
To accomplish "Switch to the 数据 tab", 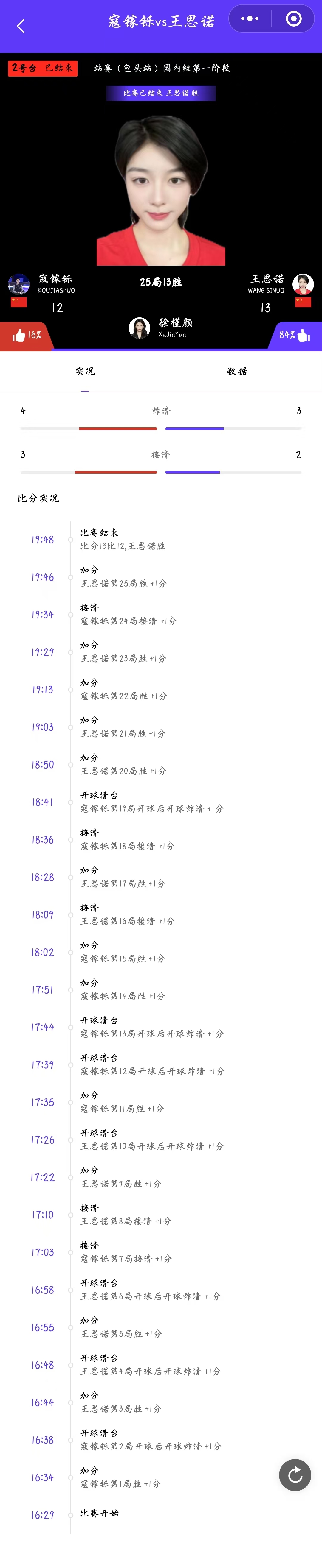I will [237, 371].
